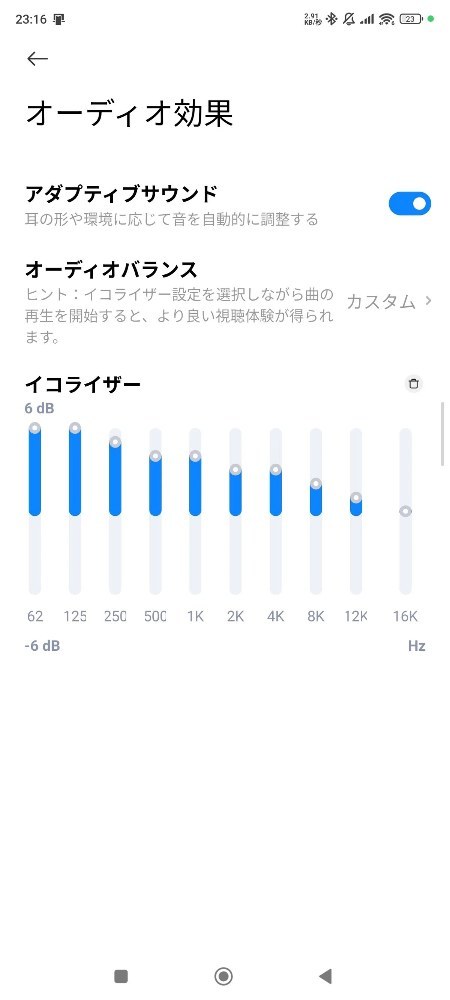Tap the 62 Hz equalizer slider

click(35, 510)
